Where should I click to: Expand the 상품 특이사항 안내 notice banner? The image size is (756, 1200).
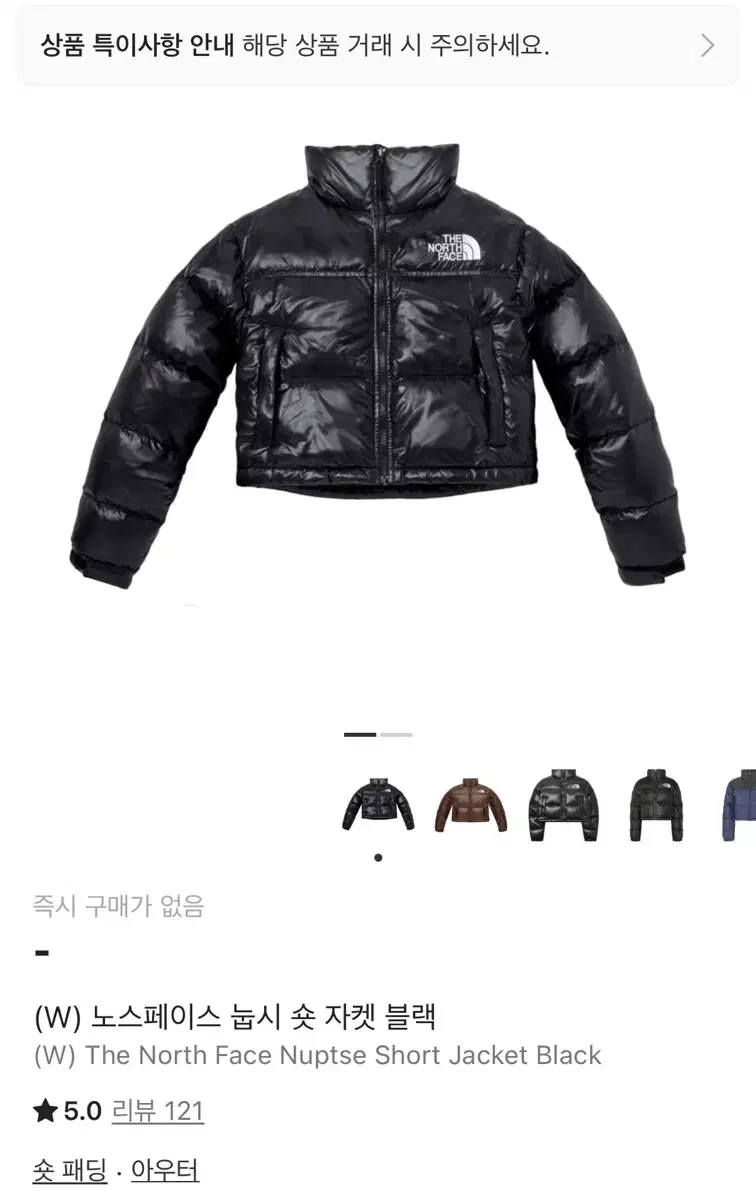(378, 47)
